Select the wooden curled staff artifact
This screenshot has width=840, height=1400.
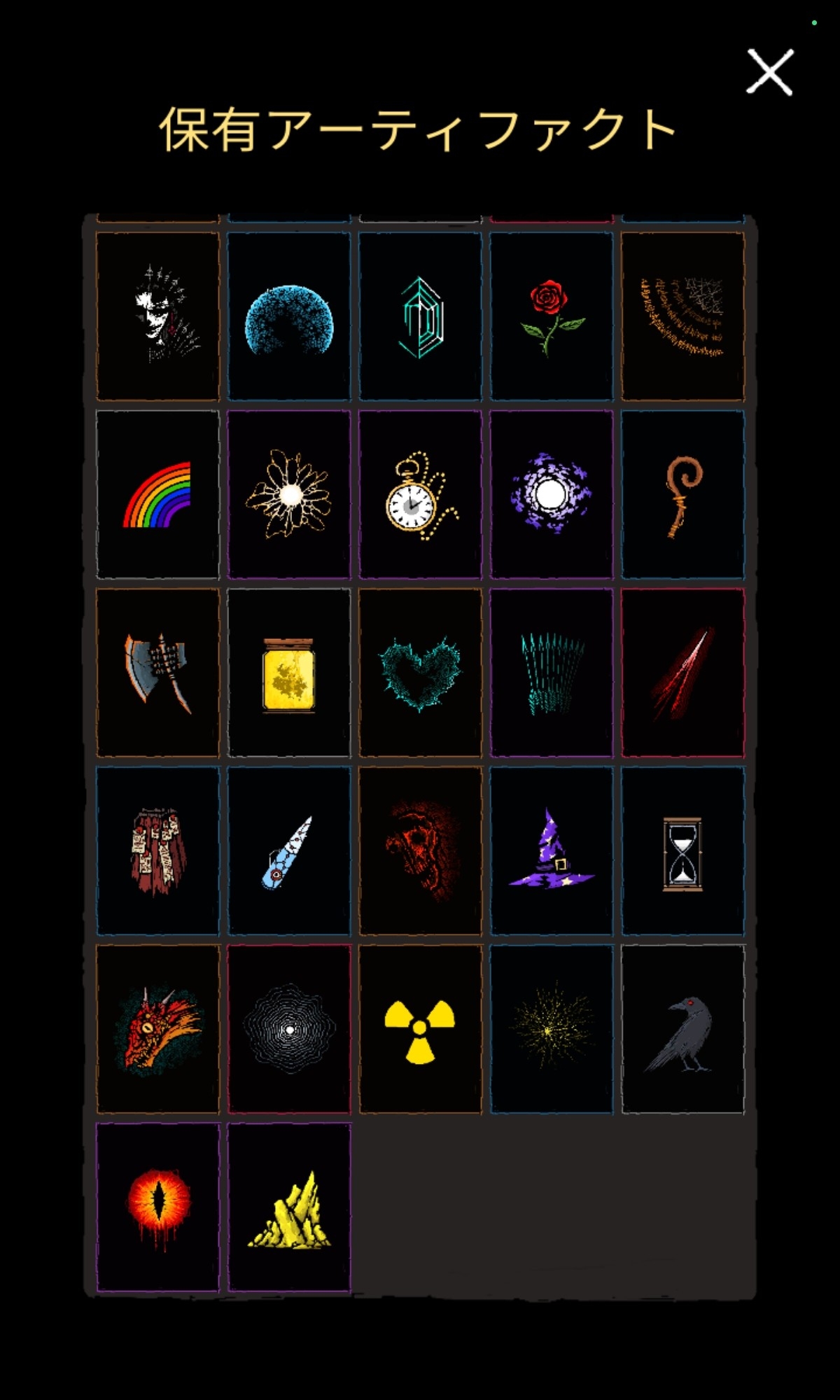pos(682,495)
